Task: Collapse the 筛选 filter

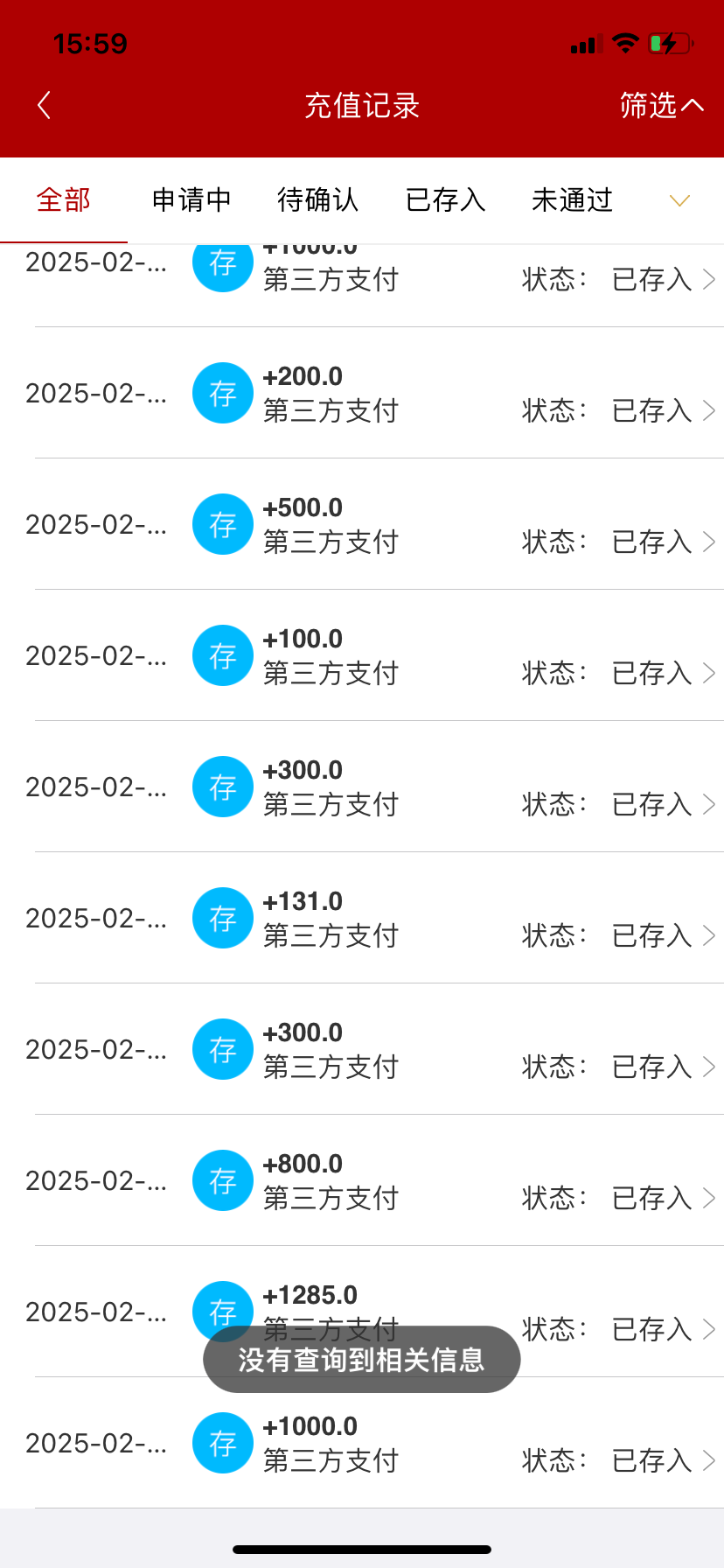Action: coord(661,106)
